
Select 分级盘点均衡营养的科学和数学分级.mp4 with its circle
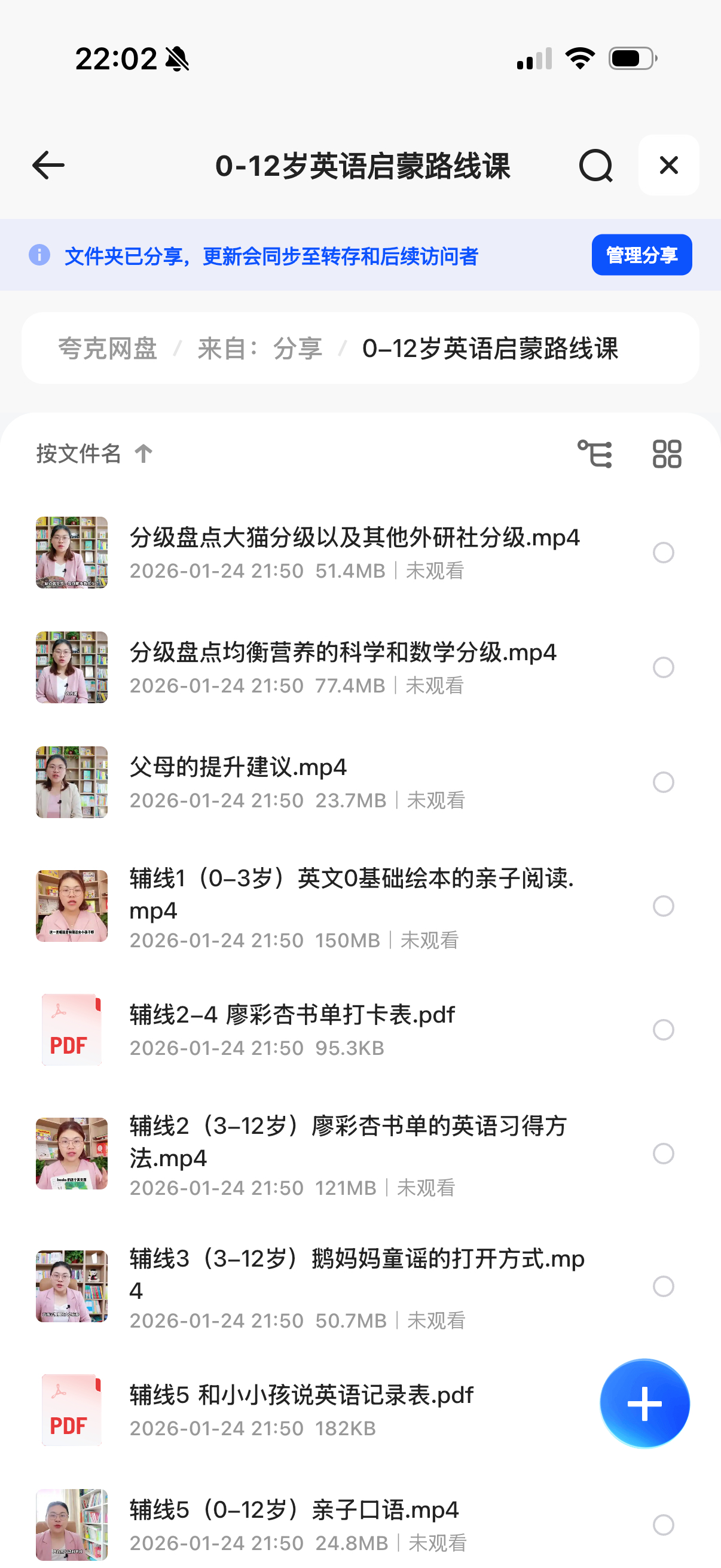[663, 668]
